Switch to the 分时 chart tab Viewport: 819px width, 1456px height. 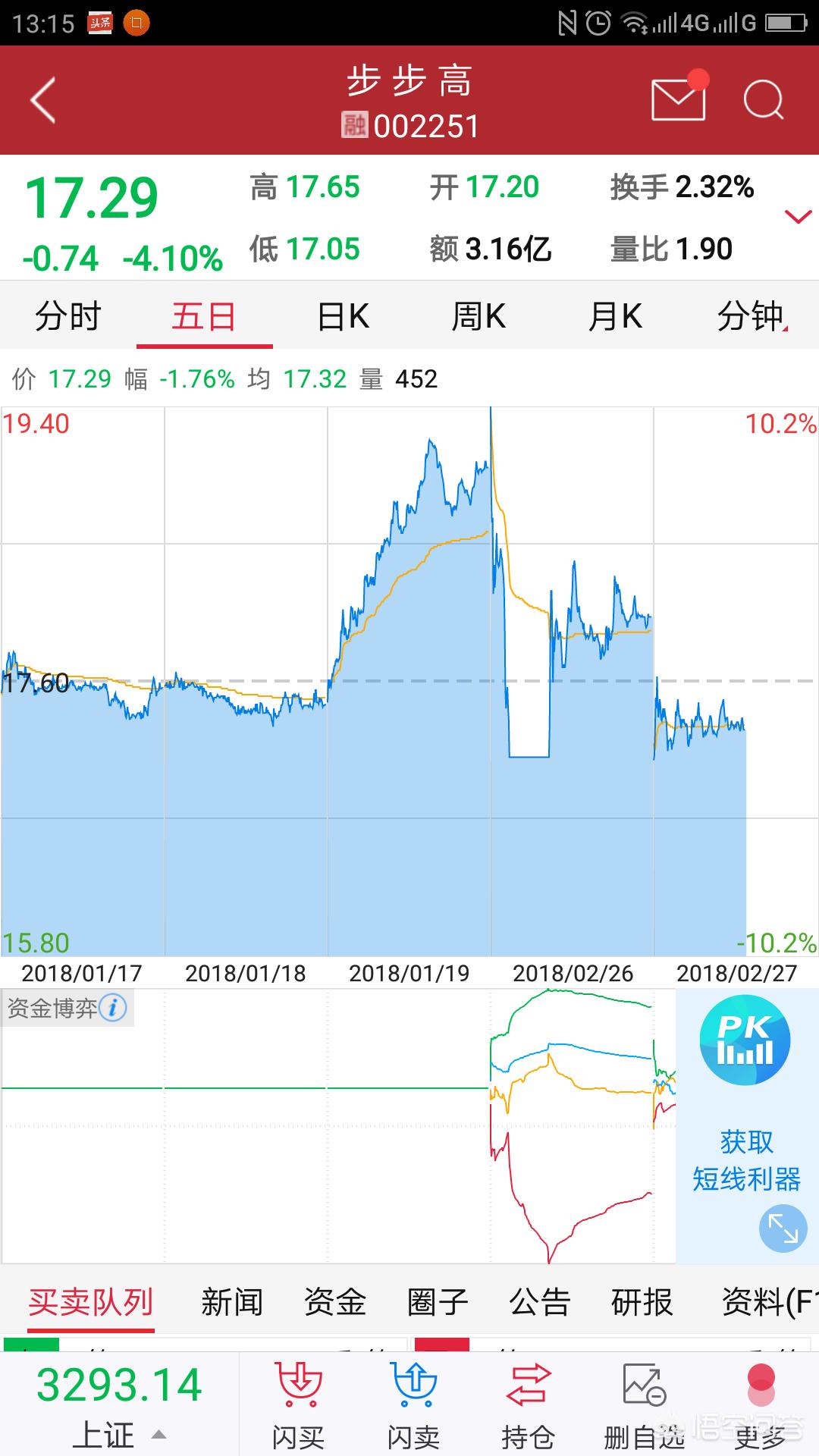68,315
